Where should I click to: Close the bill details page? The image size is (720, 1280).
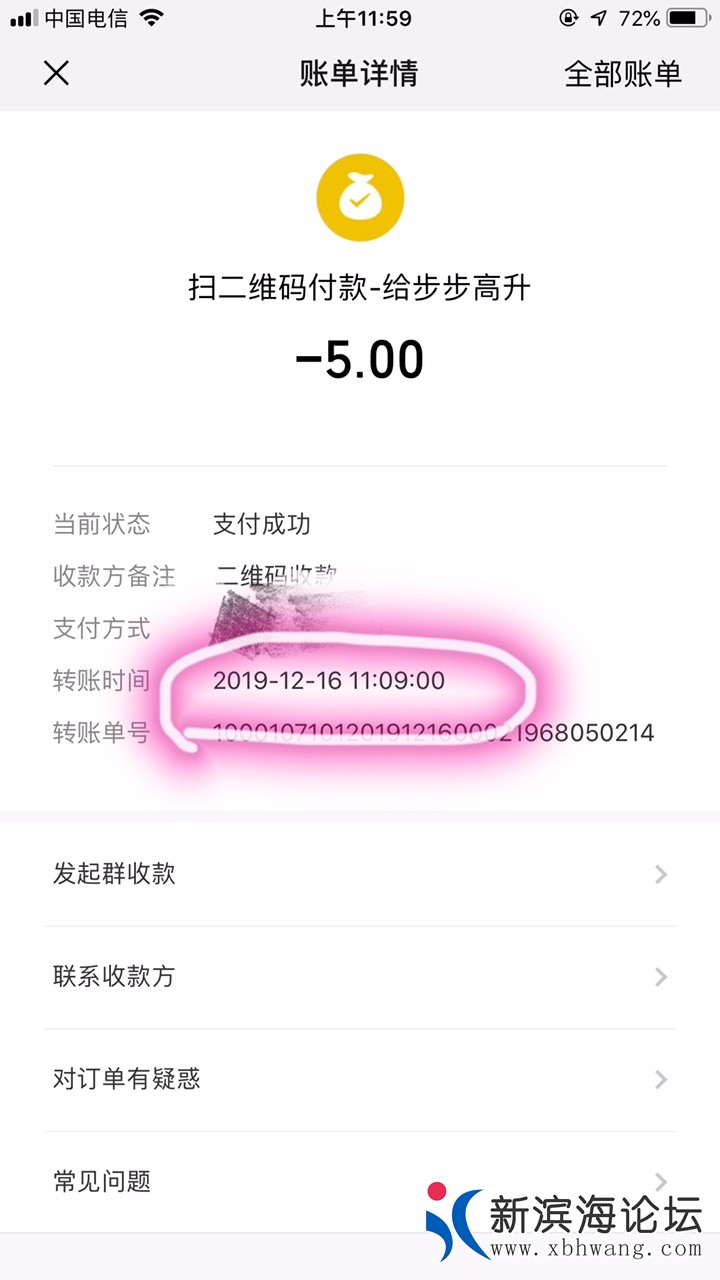point(56,73)
